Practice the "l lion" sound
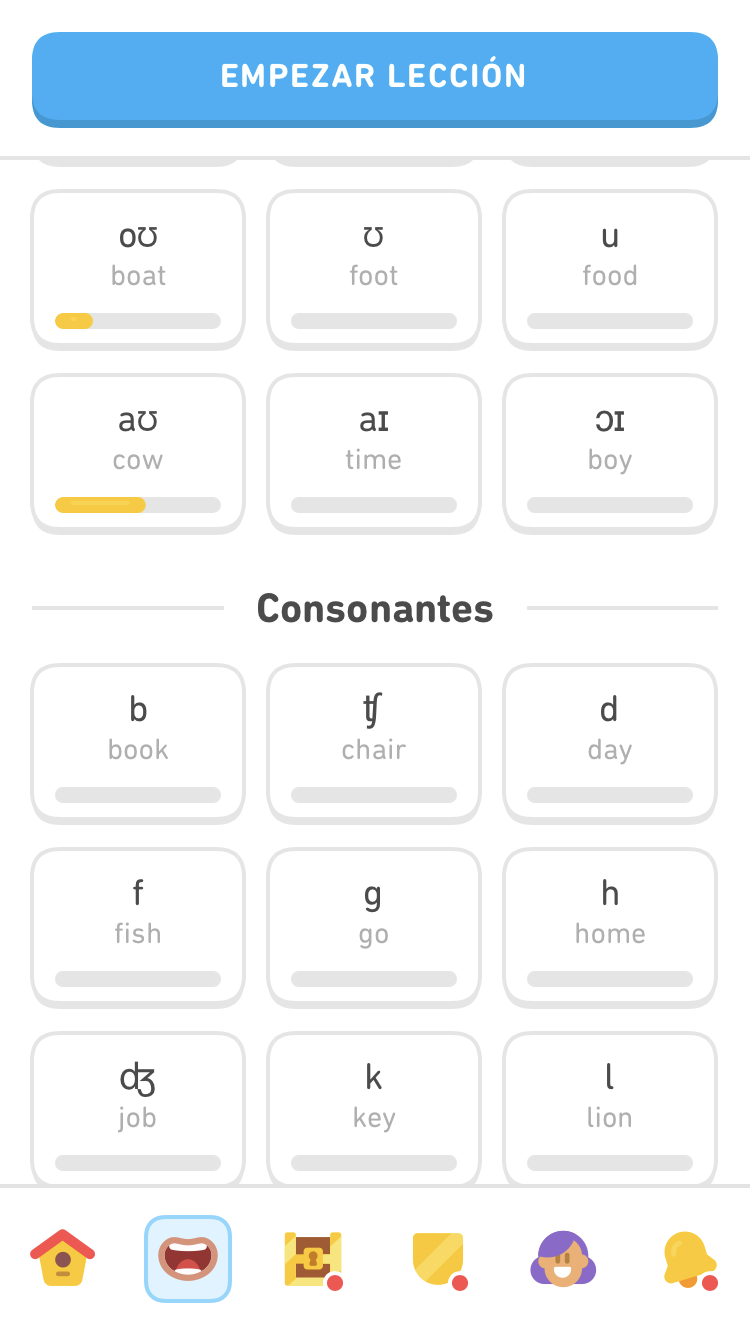 tap(609, 1108)
